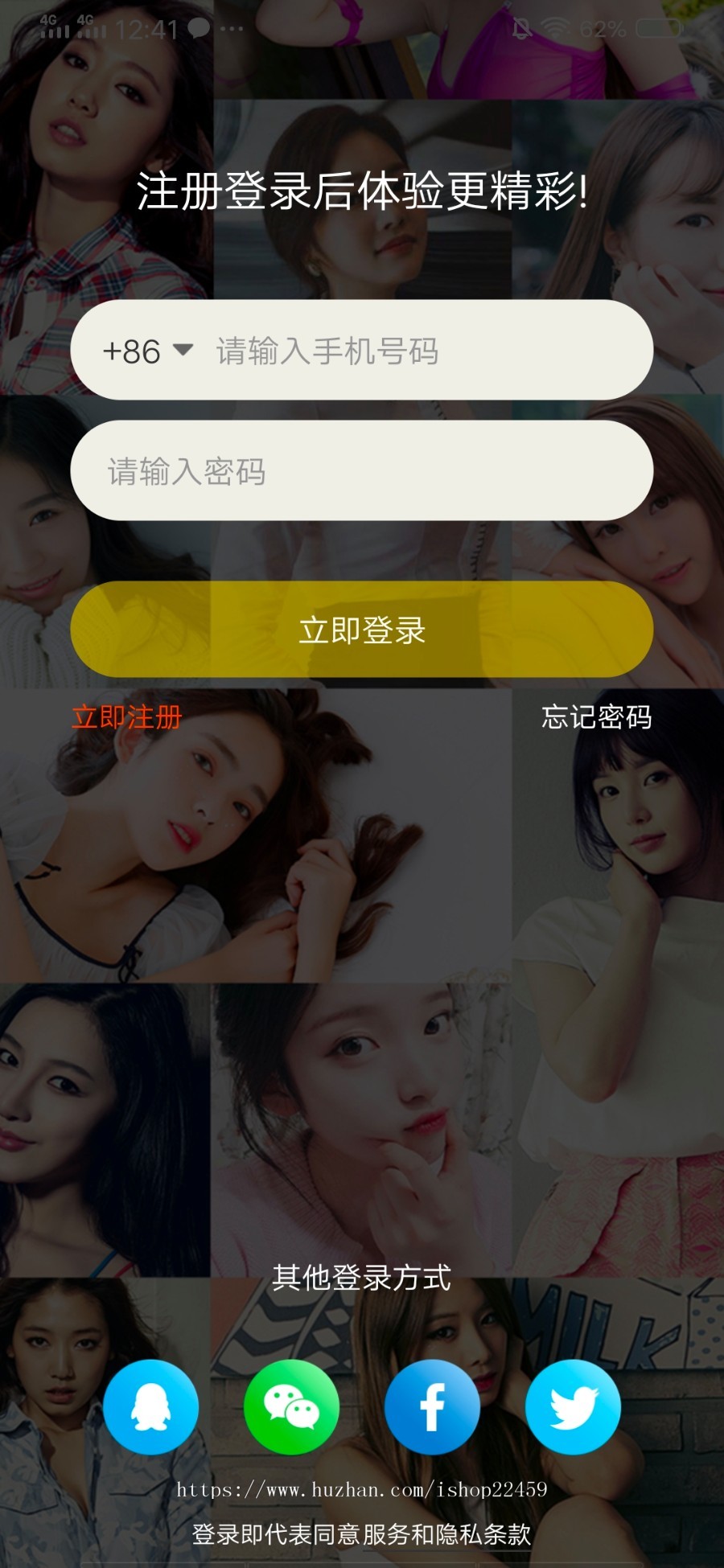Open the +86 country code dropdown
724x1568 pixels.
pos(133,351)
